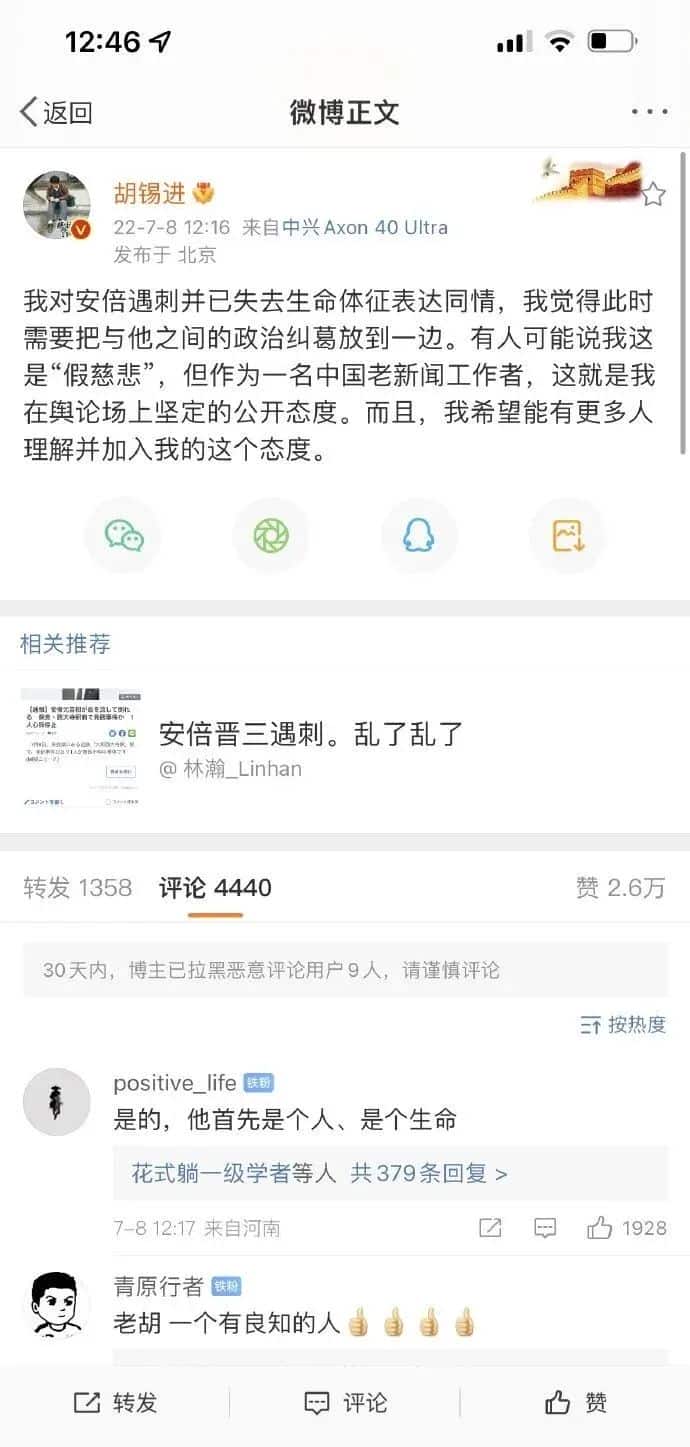The height and width of the screenshot is (1447, 690).
Task: Expand the 共379条回复 replies thread
Action: click(x=320, y=1173)
